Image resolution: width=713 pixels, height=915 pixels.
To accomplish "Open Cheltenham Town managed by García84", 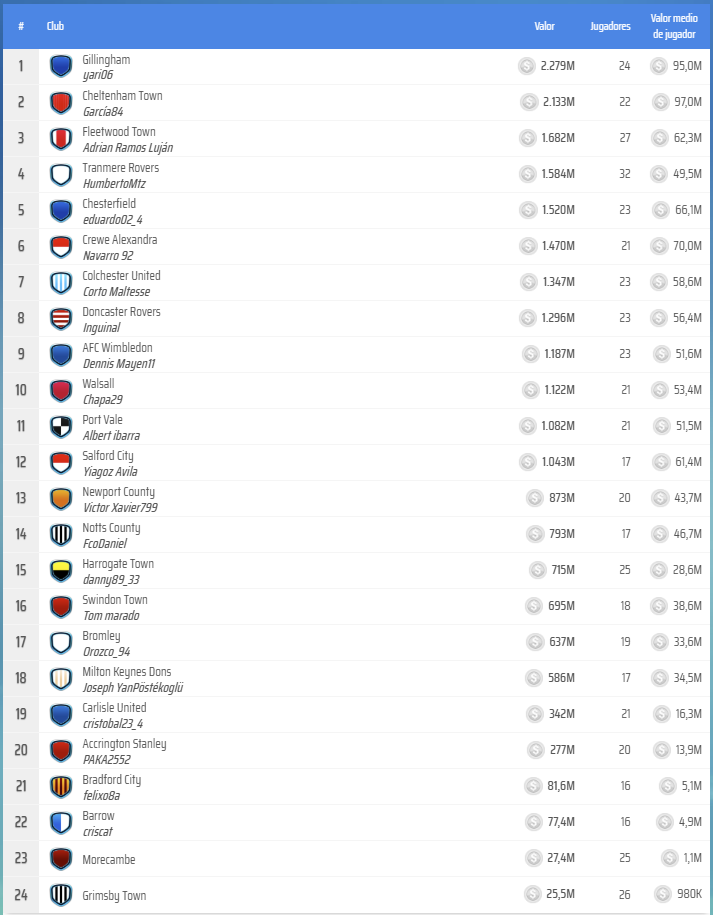I will coord(122,96).
